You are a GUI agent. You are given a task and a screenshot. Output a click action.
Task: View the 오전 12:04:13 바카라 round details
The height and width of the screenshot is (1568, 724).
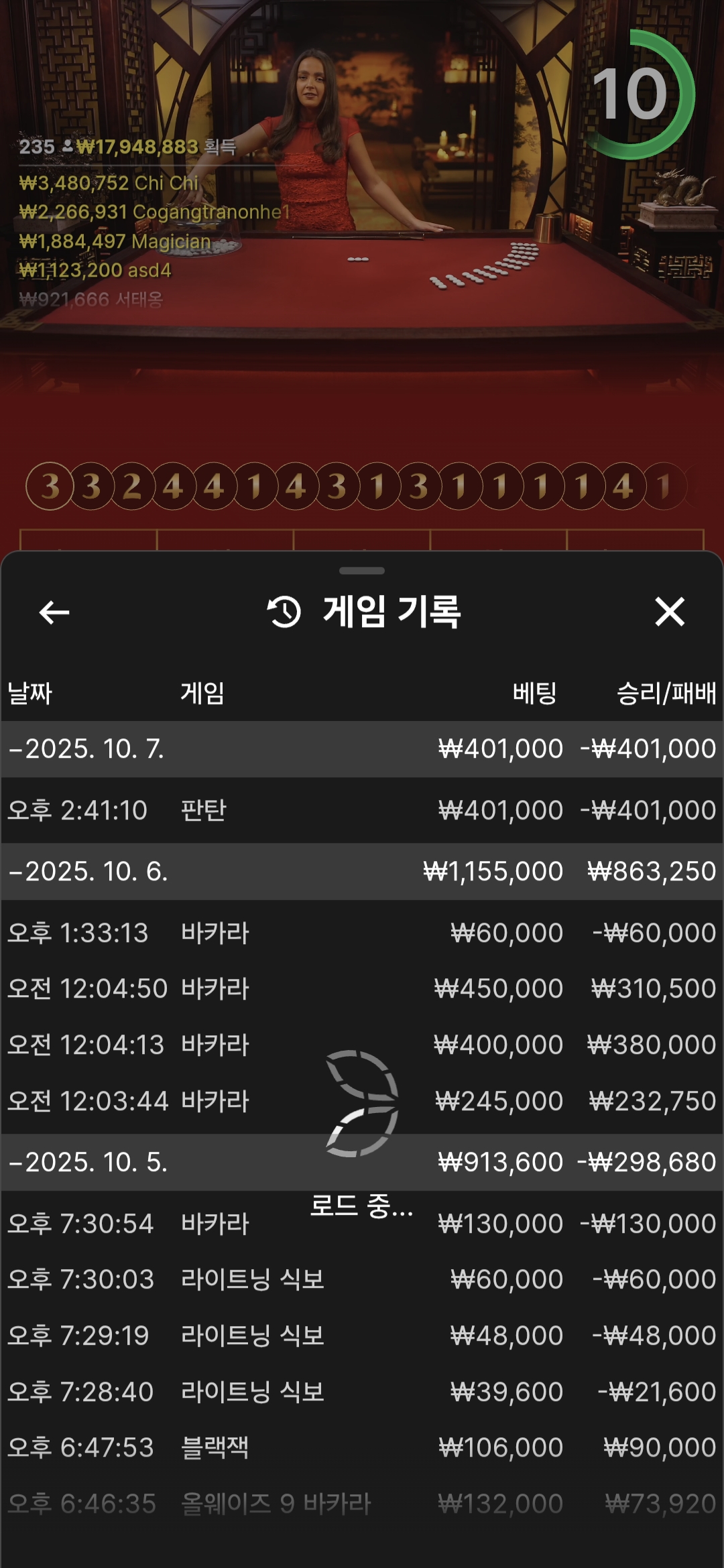pyautogui.click(x=362, y=1045)
